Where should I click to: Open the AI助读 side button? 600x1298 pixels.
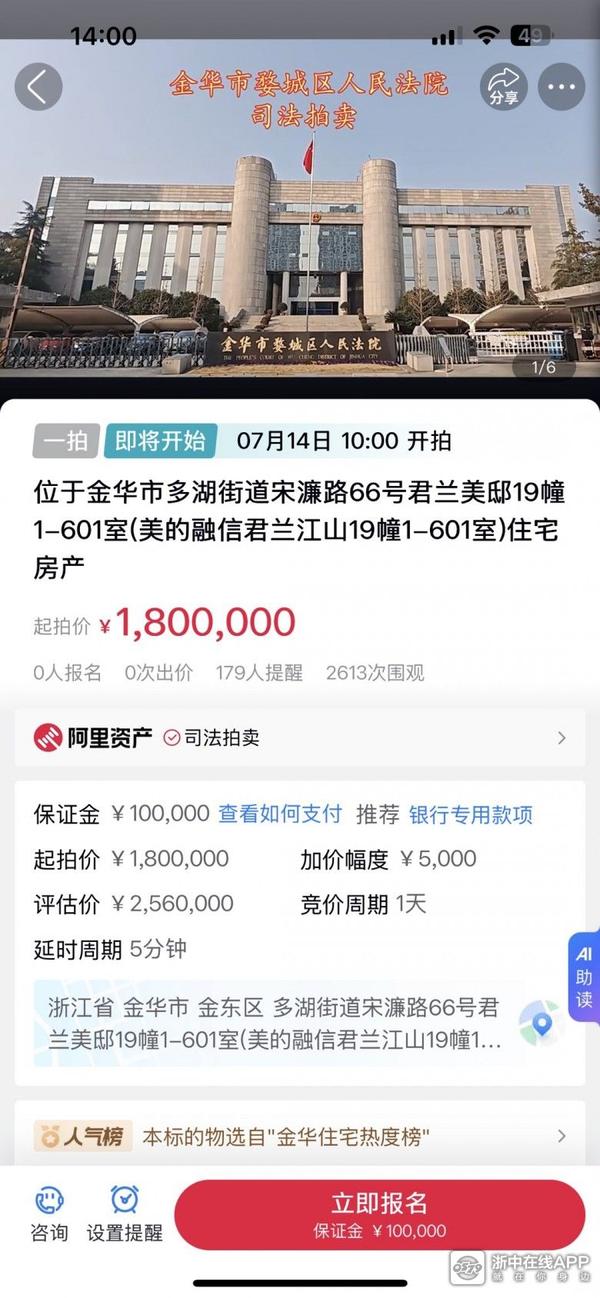583,976
